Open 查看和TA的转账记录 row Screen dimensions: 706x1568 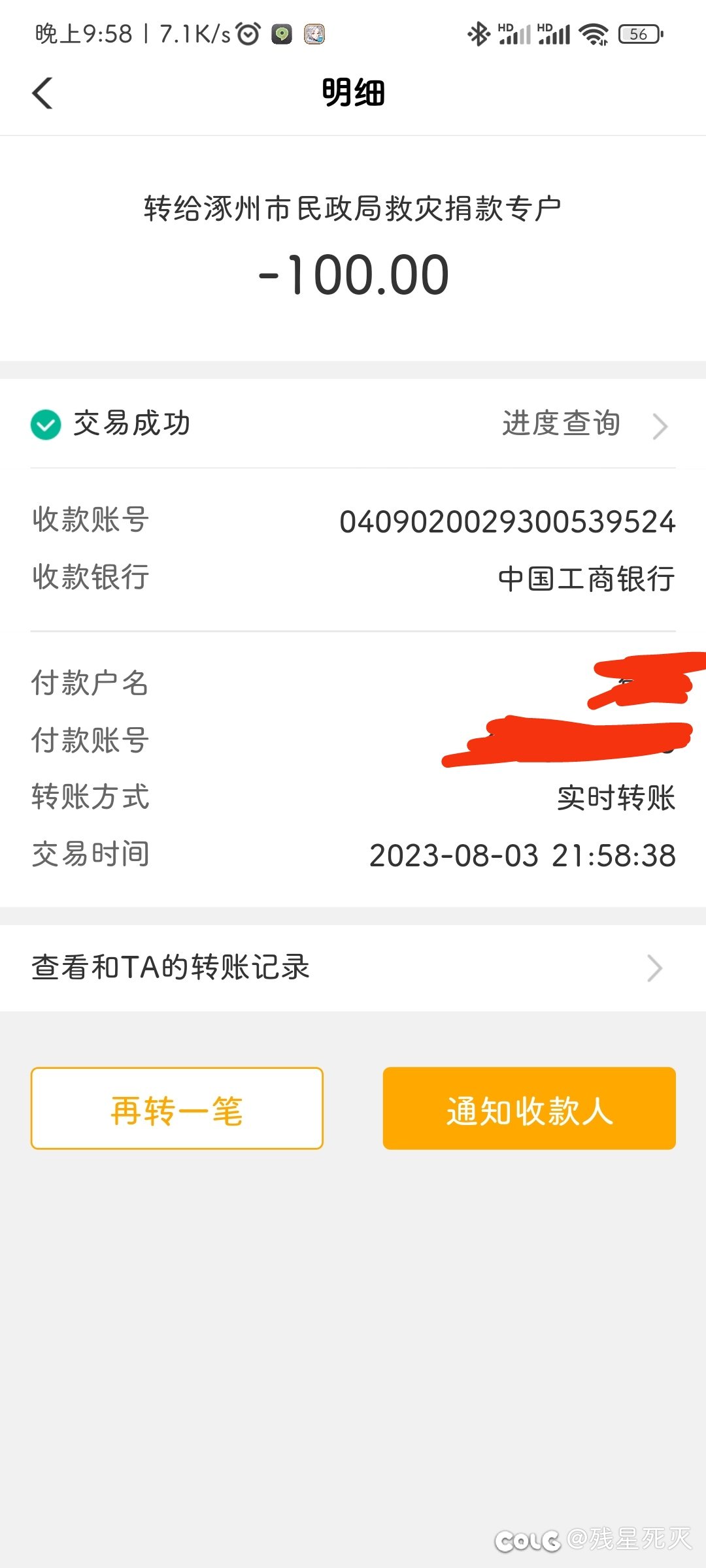[353, 968]
